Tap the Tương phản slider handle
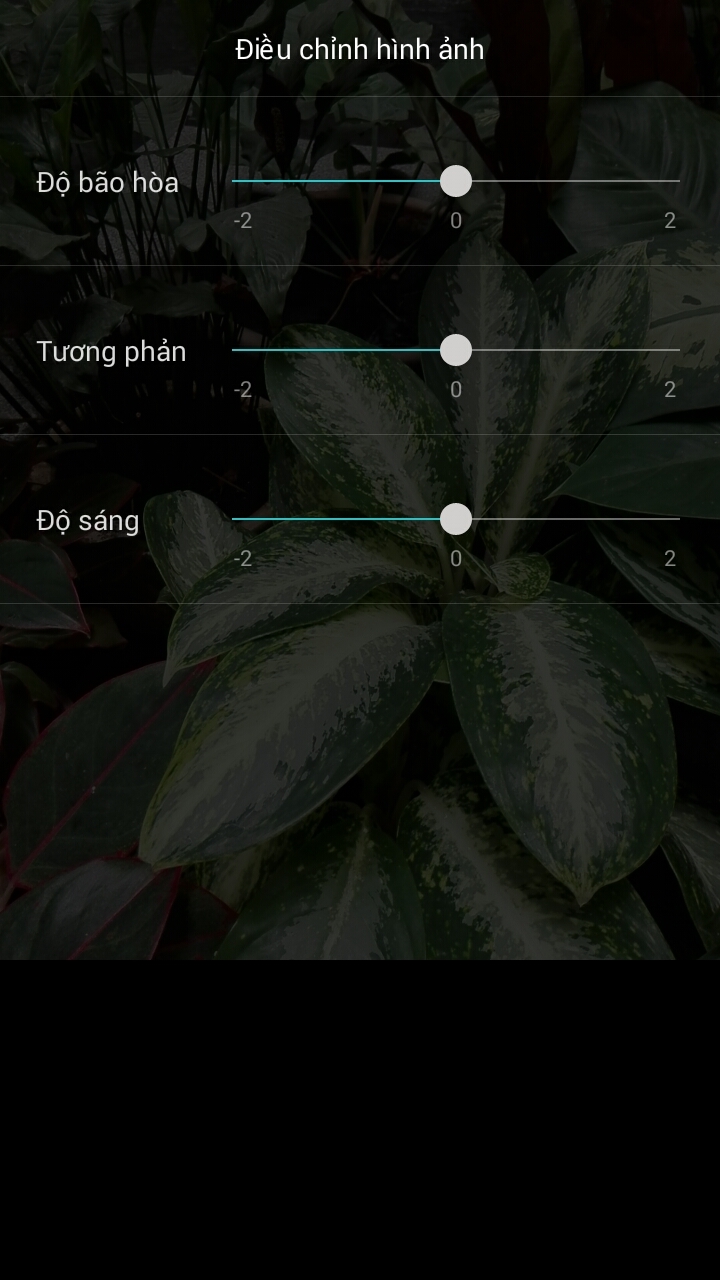Viewport: 720px width, 1280px height. tap(456, 350)
